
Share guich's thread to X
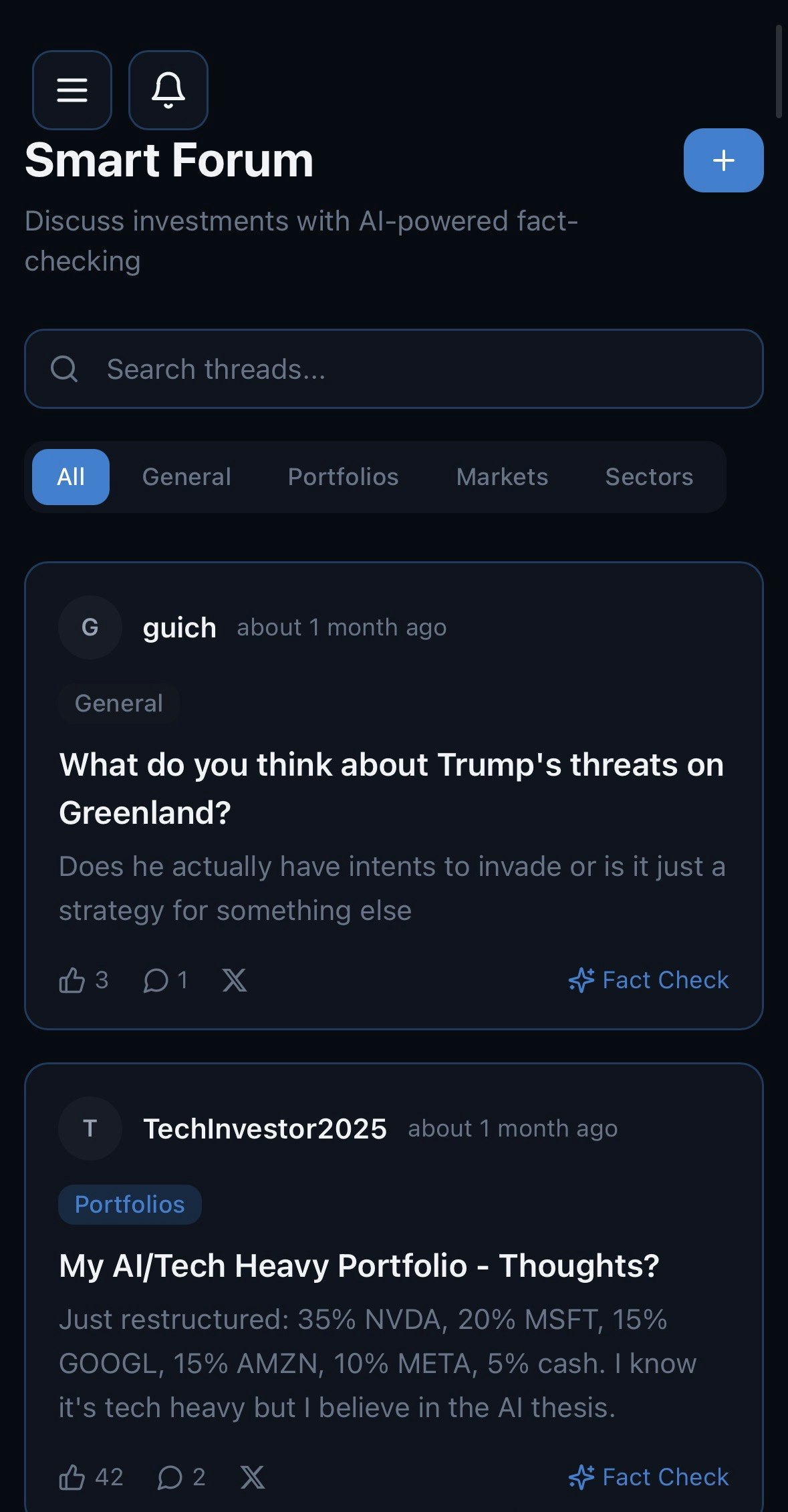point(235,980)
